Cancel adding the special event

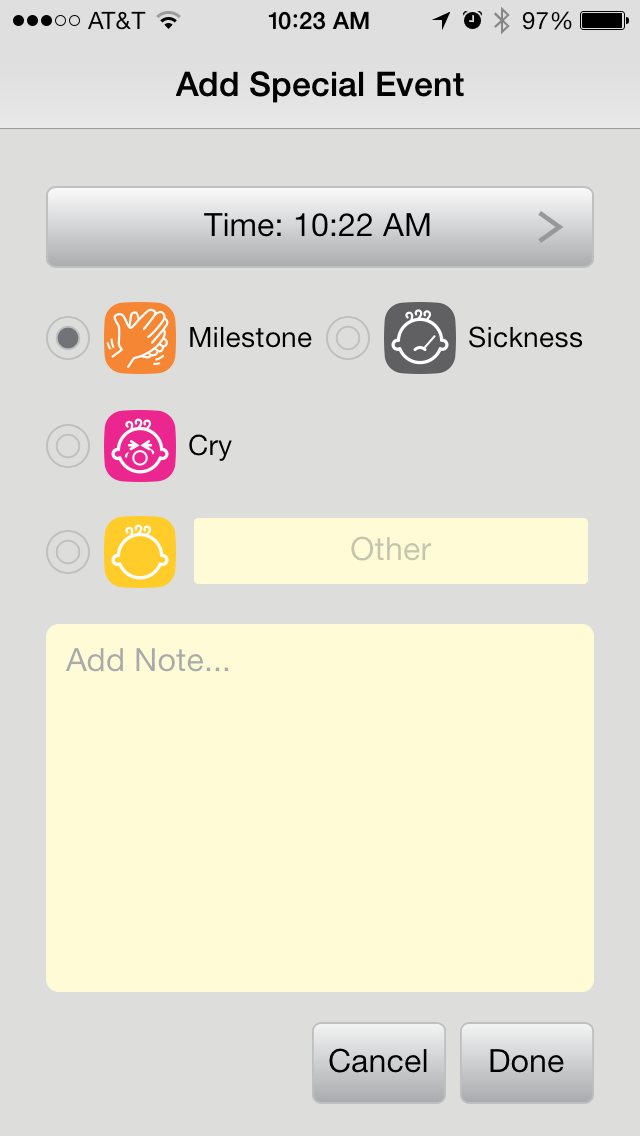[x=378, y=1062]
